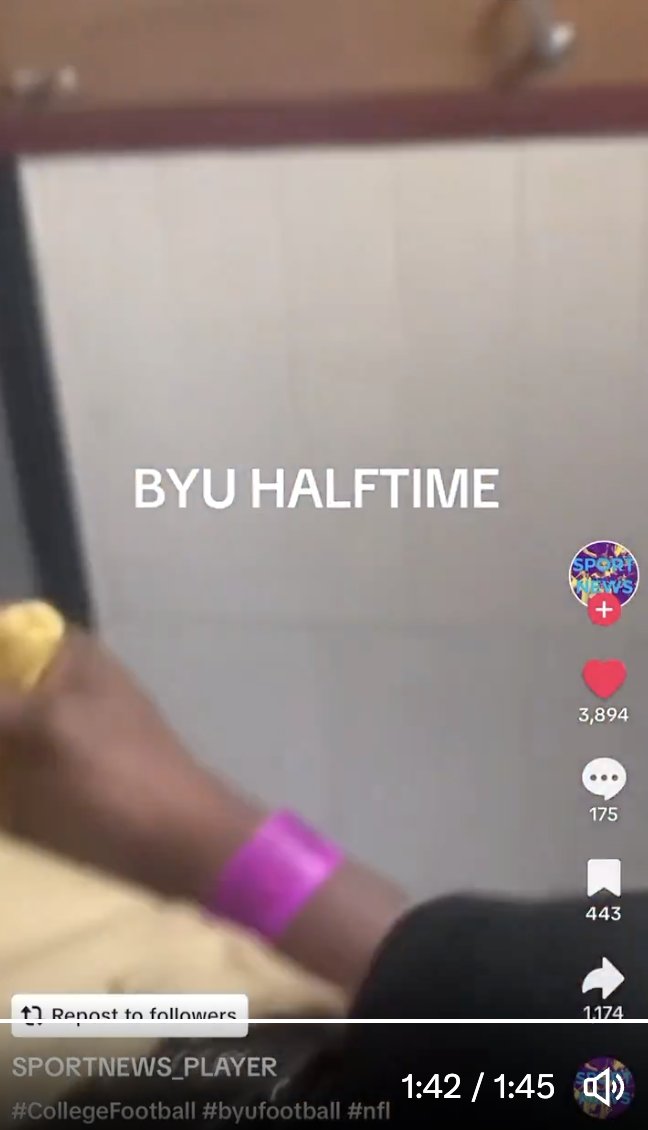Open the comments on this video
The width and height of the screenshot is (648, 1130).
603,778
